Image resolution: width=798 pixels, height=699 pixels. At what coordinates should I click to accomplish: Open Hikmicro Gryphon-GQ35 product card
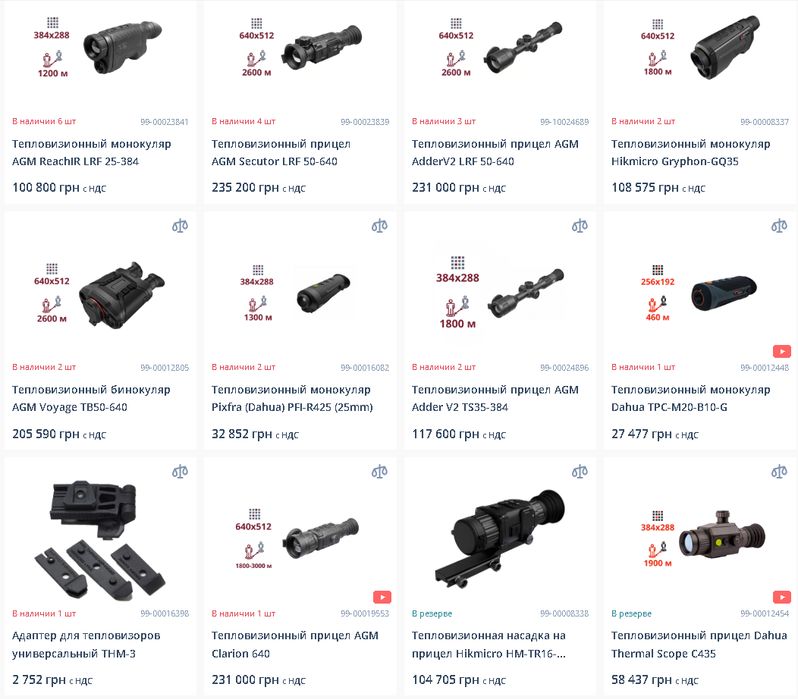(x=690, y=152)
